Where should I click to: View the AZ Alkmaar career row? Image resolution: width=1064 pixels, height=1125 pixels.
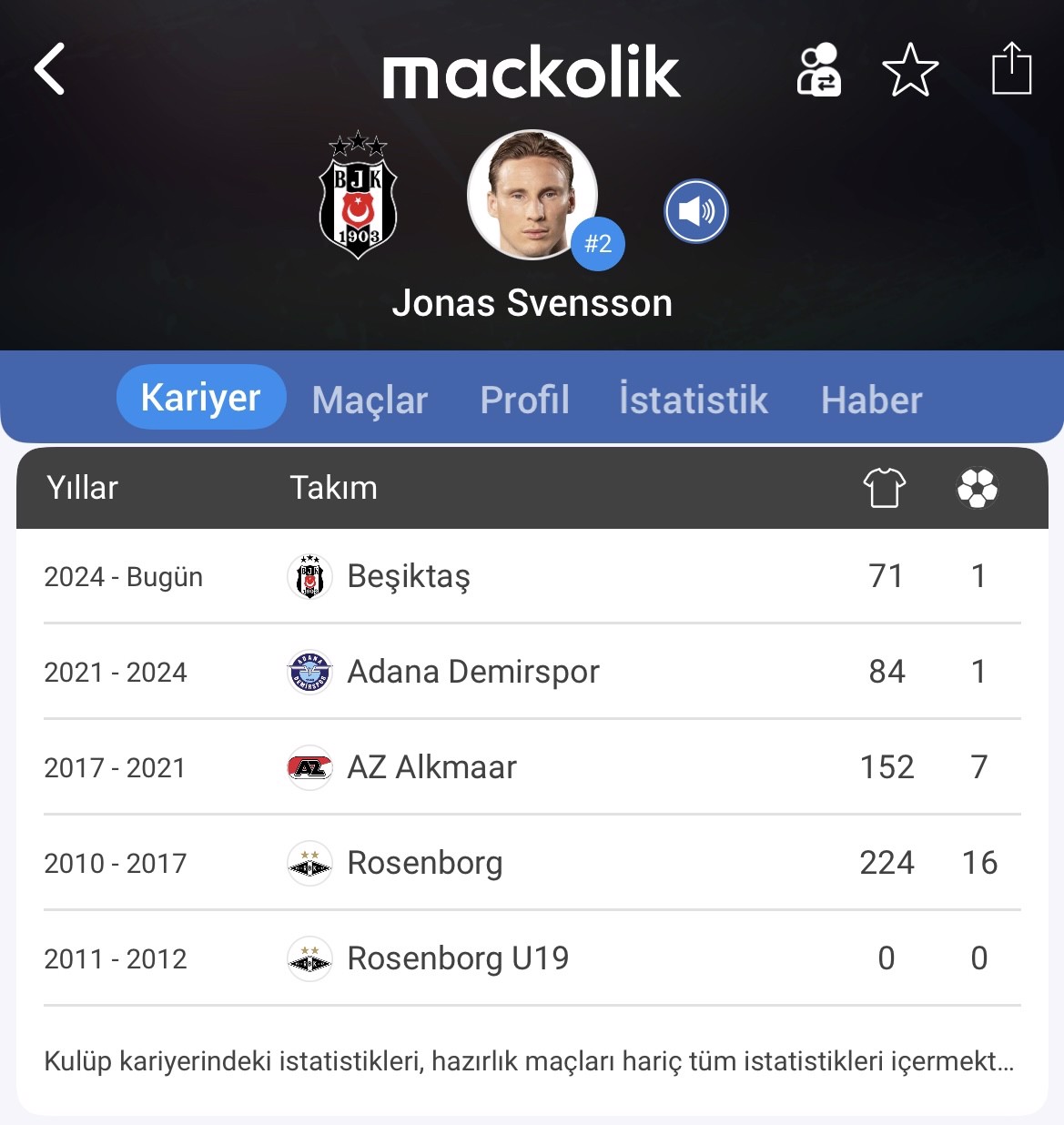(532, 767)
